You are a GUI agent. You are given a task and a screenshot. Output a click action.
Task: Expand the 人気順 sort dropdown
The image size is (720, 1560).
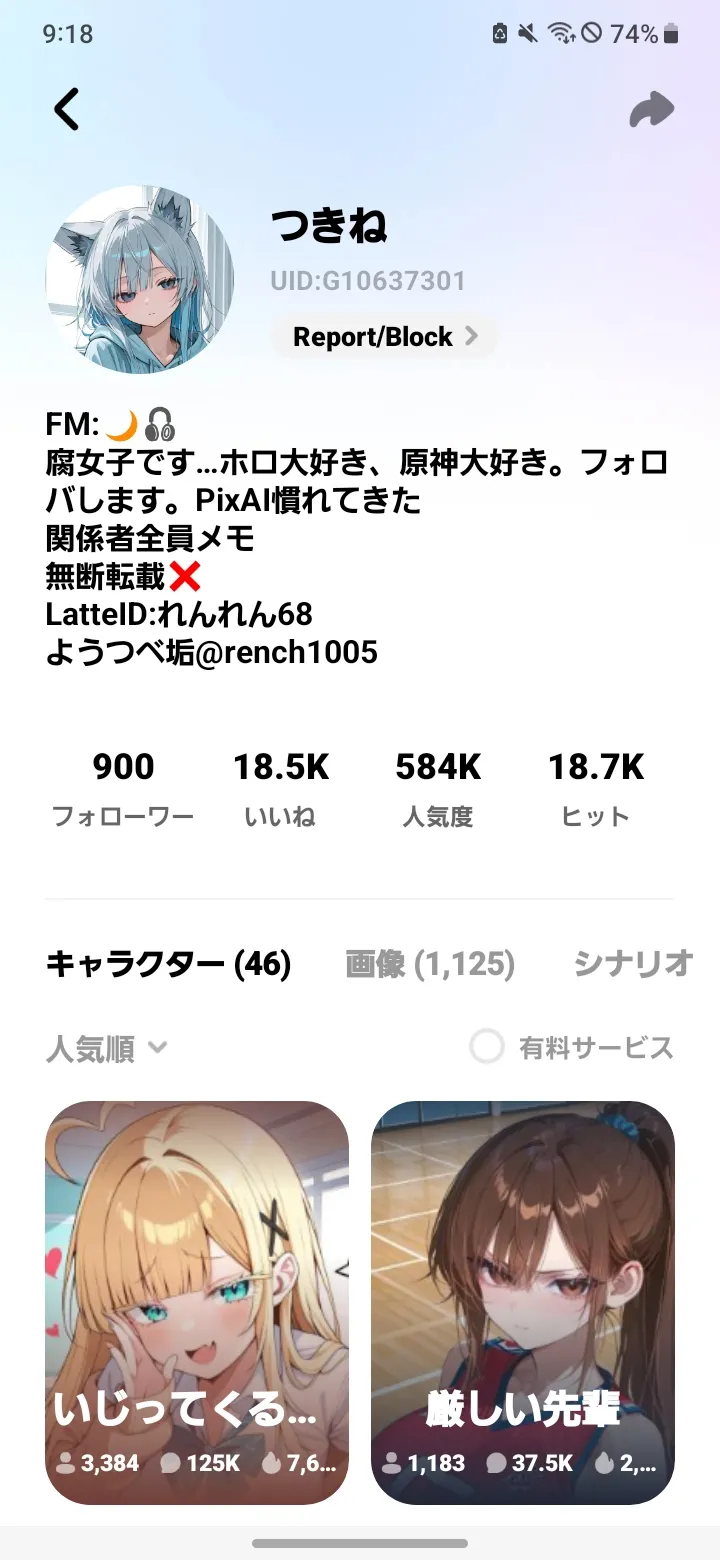click(x=106, y=1048)
